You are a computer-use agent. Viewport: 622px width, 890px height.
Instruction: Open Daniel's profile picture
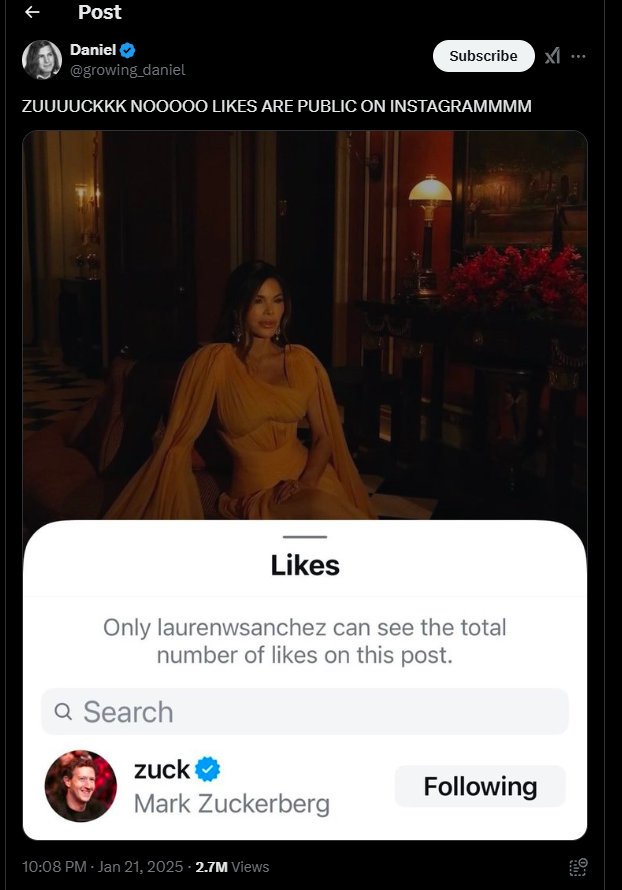pos(42,60)
